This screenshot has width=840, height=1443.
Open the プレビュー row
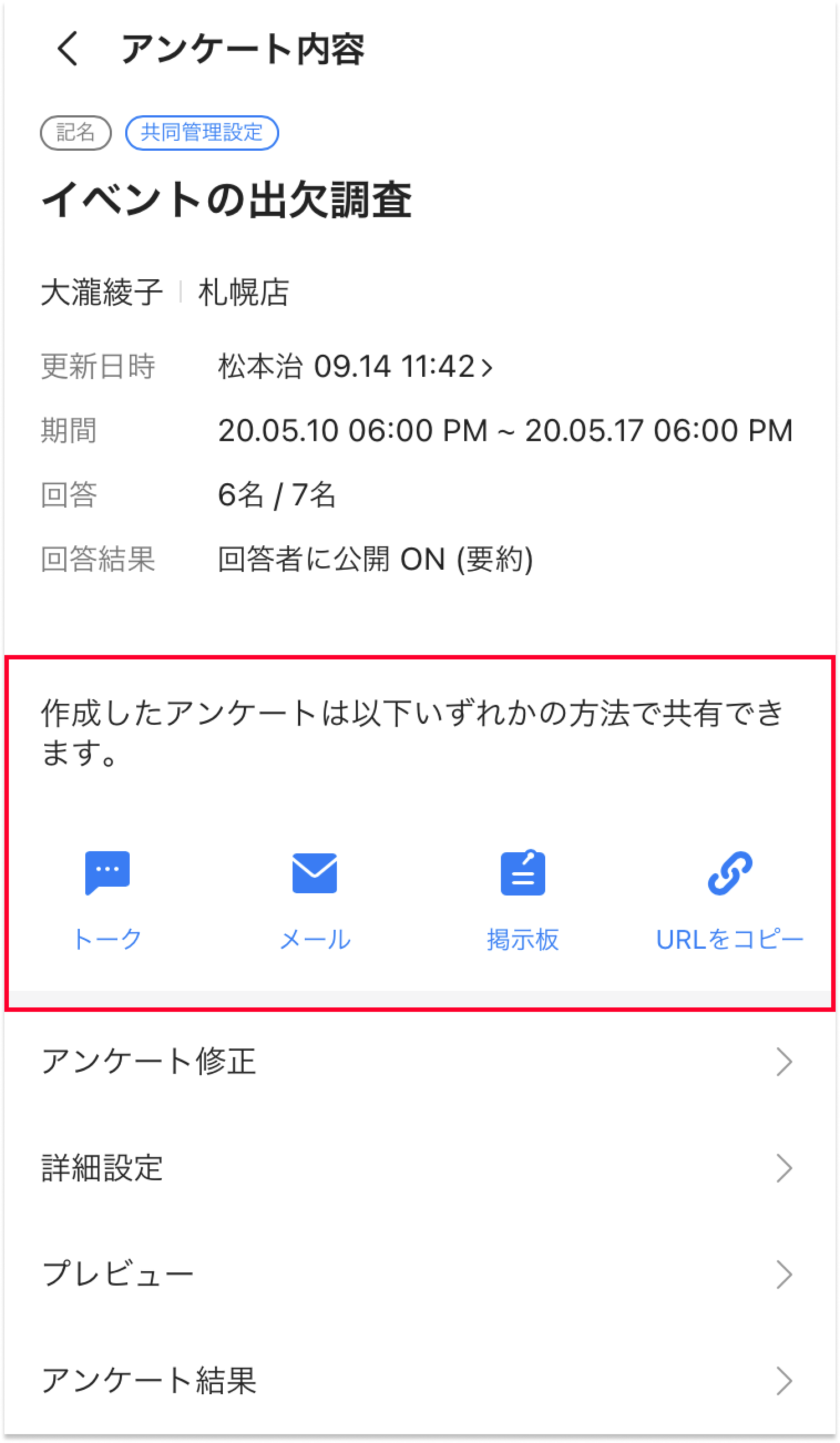(x=418, y=1275)
